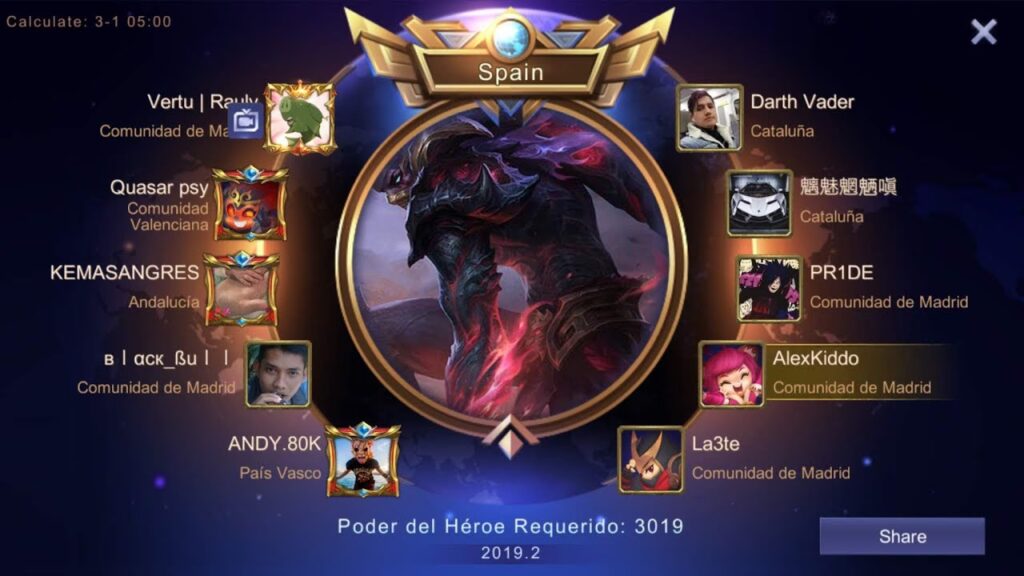Viewport: 1024px width, 576px height.
Task: View KEMASANGRES's player profile
Action: (x=241, y=289)
